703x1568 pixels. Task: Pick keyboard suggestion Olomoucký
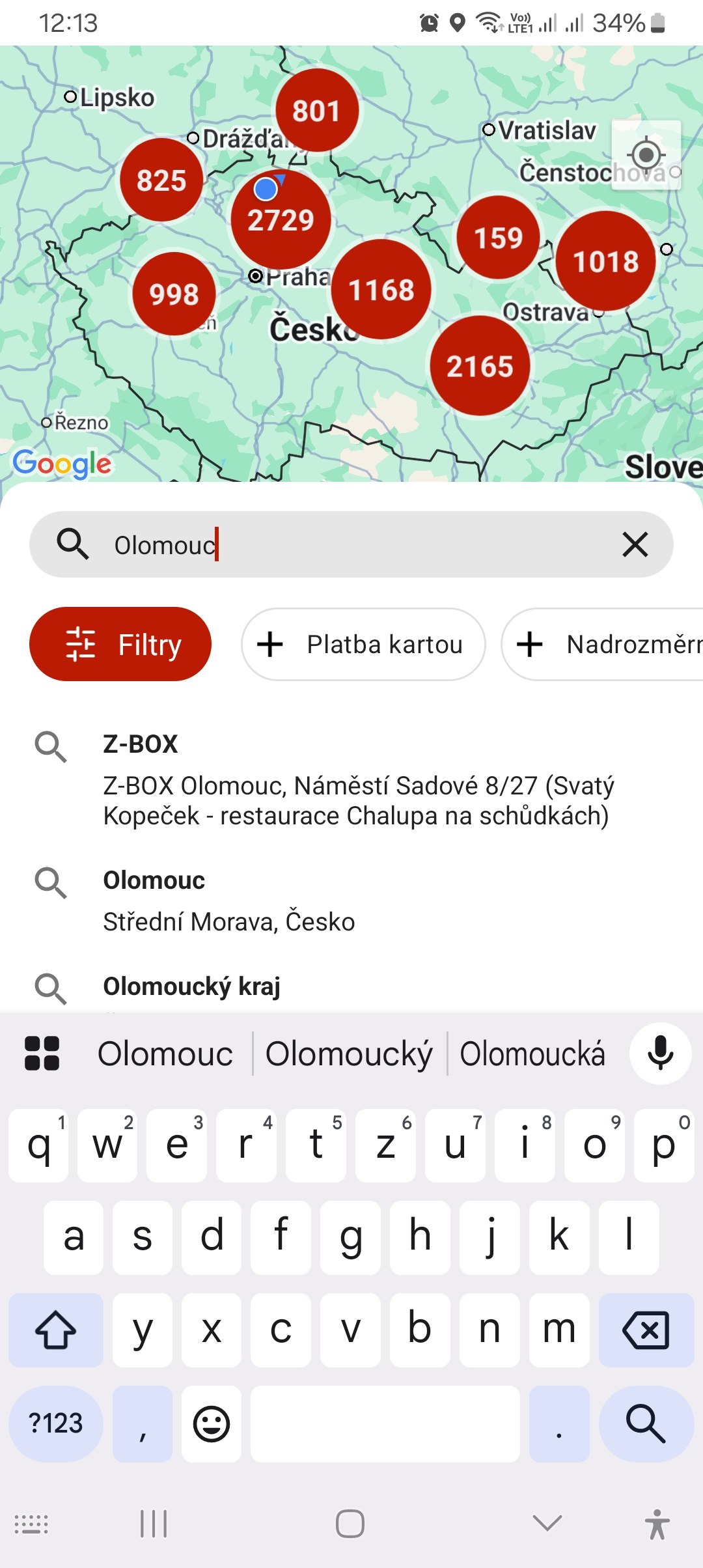[349, 1054]
